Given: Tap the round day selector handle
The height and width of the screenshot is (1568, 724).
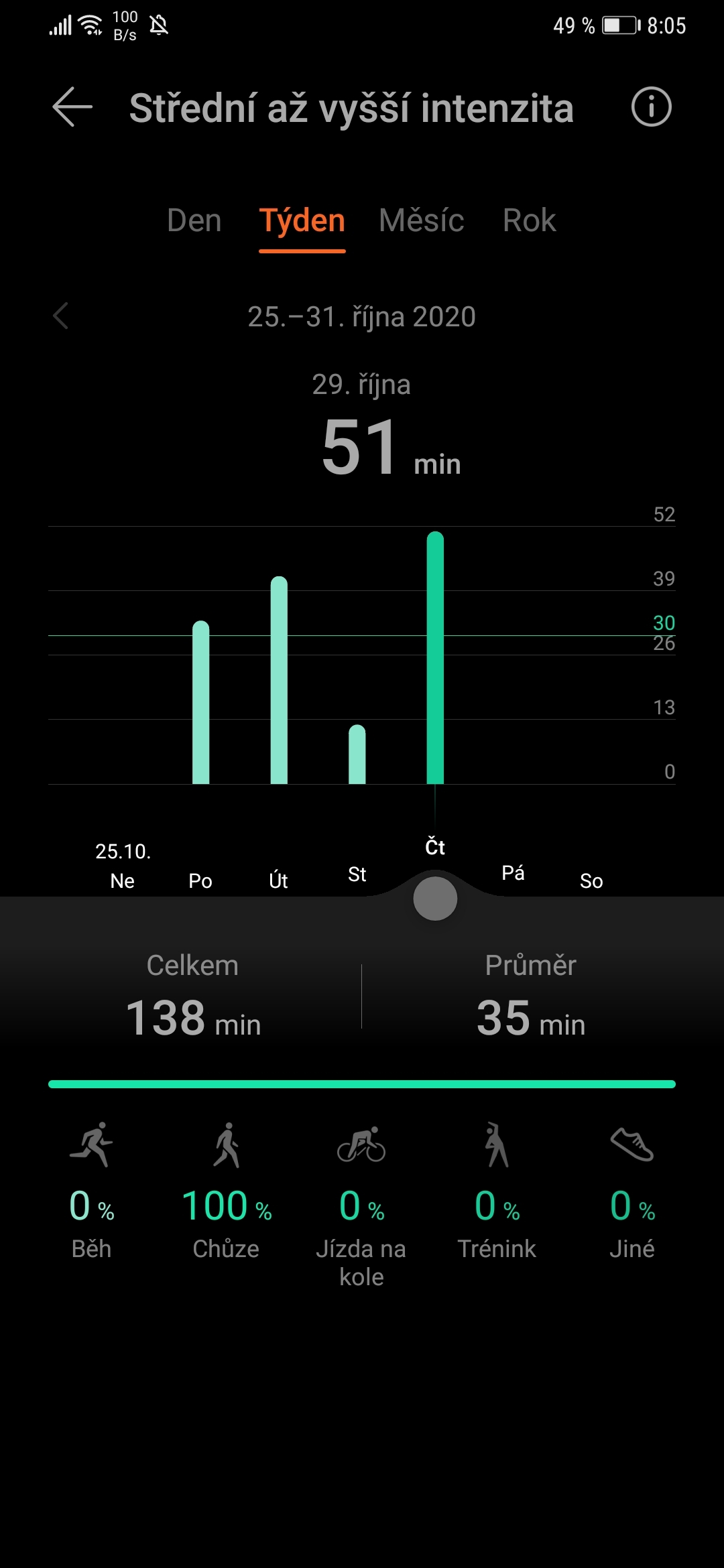Looking at the screenshot, I should (435, 899).
